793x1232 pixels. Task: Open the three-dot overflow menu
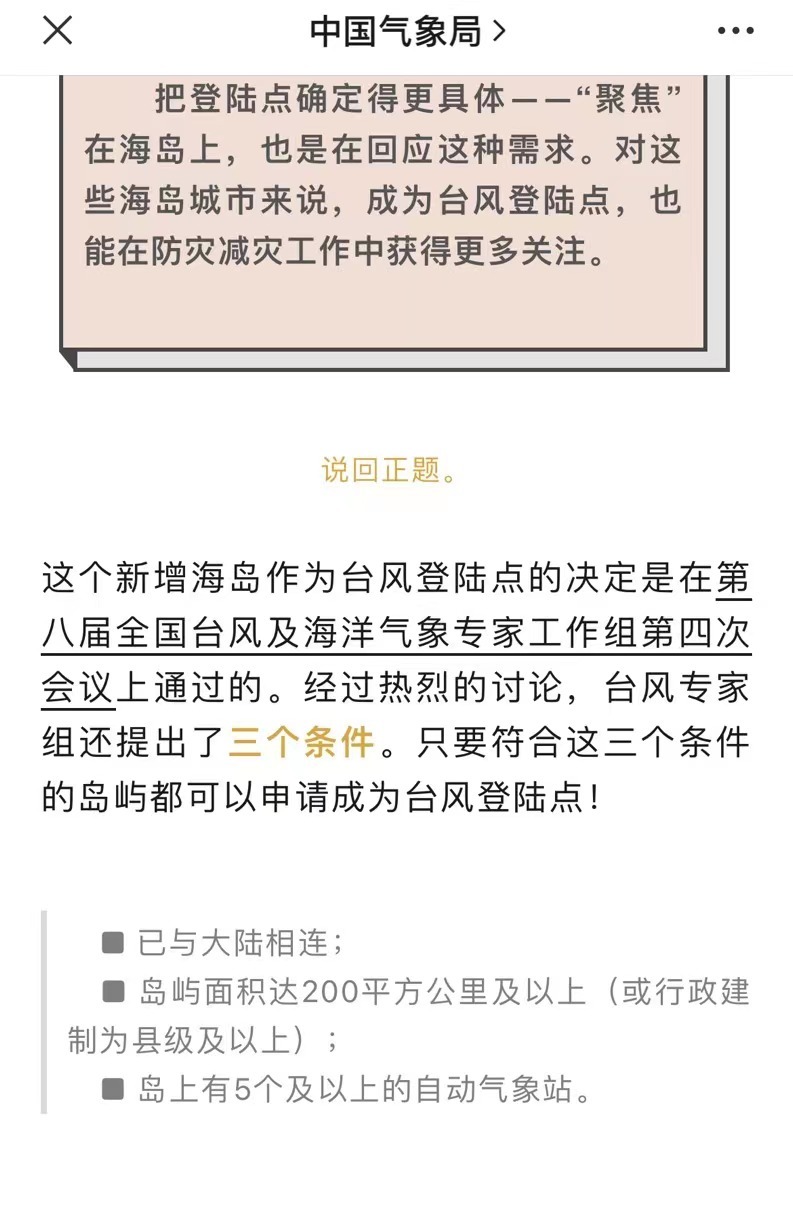point(735,32)
